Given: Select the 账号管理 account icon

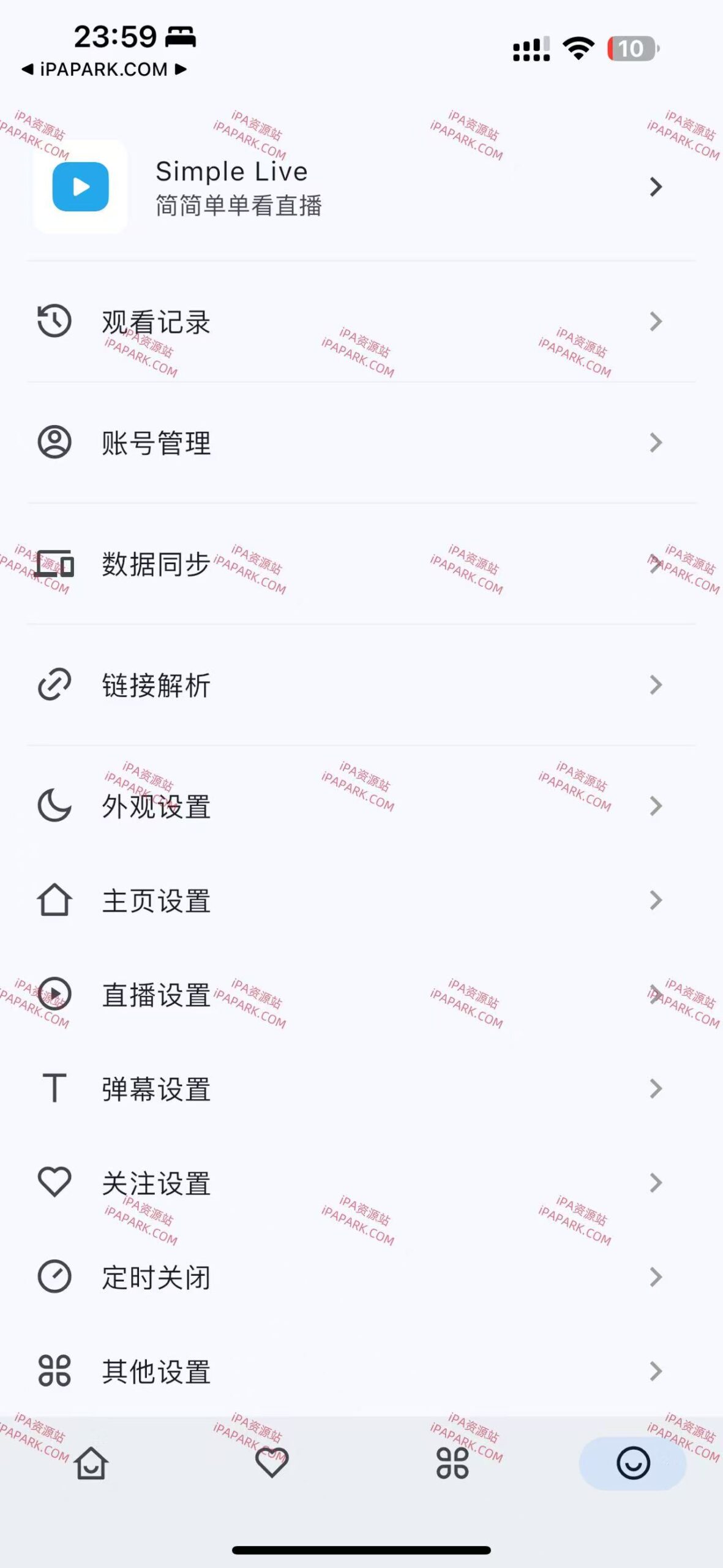Looking at the screenshot, I should (x=54, y=442).
